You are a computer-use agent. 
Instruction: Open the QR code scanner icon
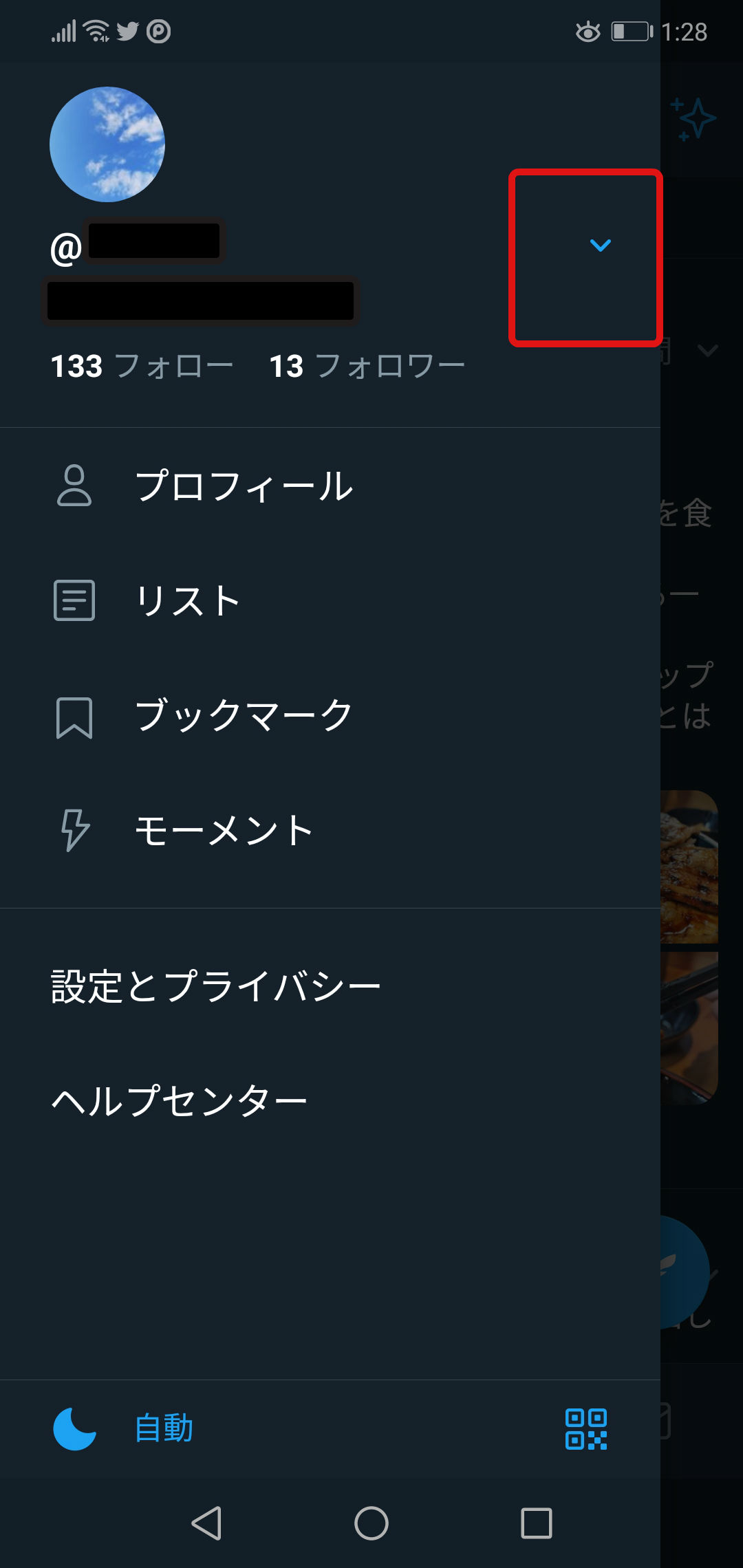[586, 1428]
